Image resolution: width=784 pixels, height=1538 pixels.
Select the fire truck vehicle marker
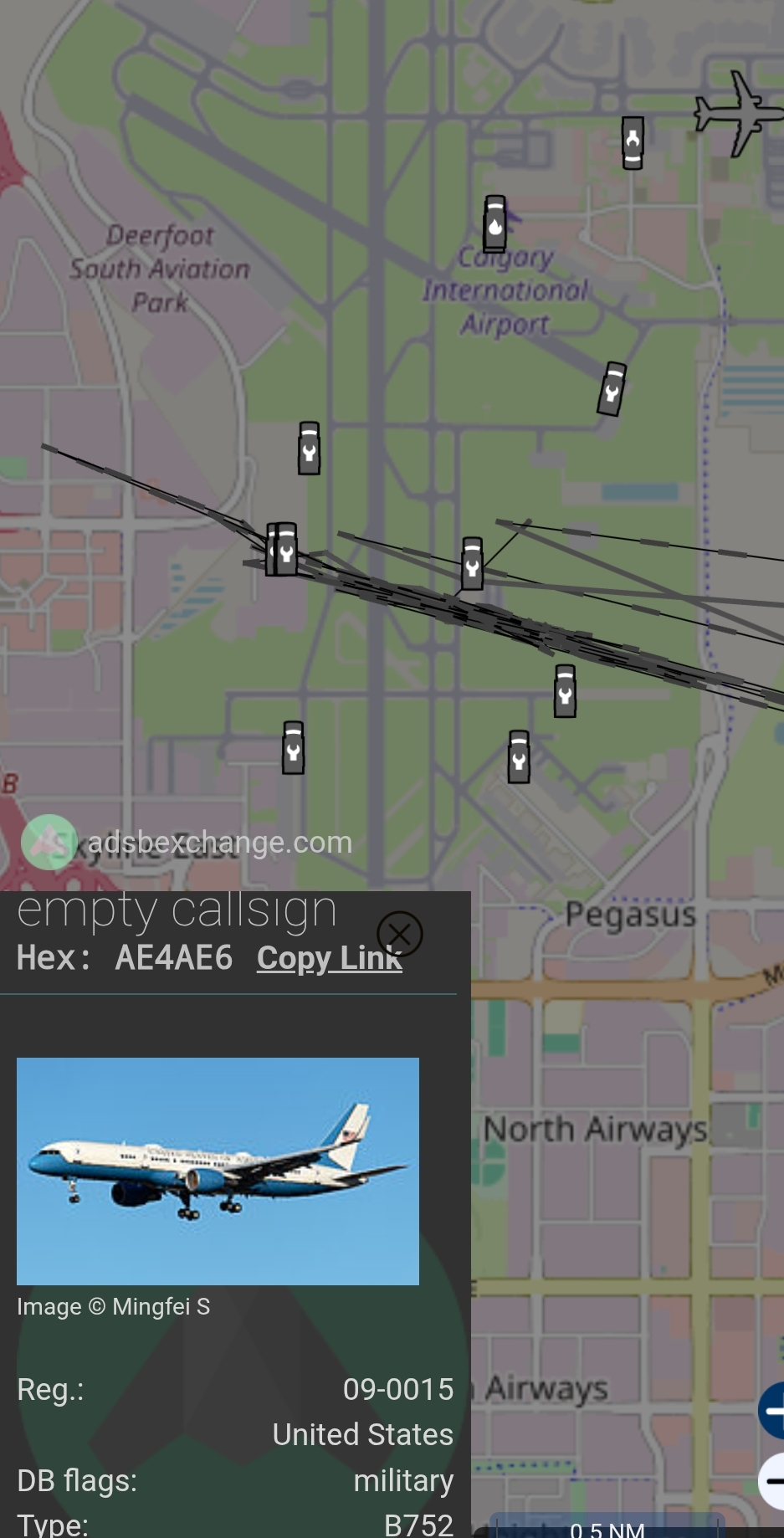pos(495,224)
